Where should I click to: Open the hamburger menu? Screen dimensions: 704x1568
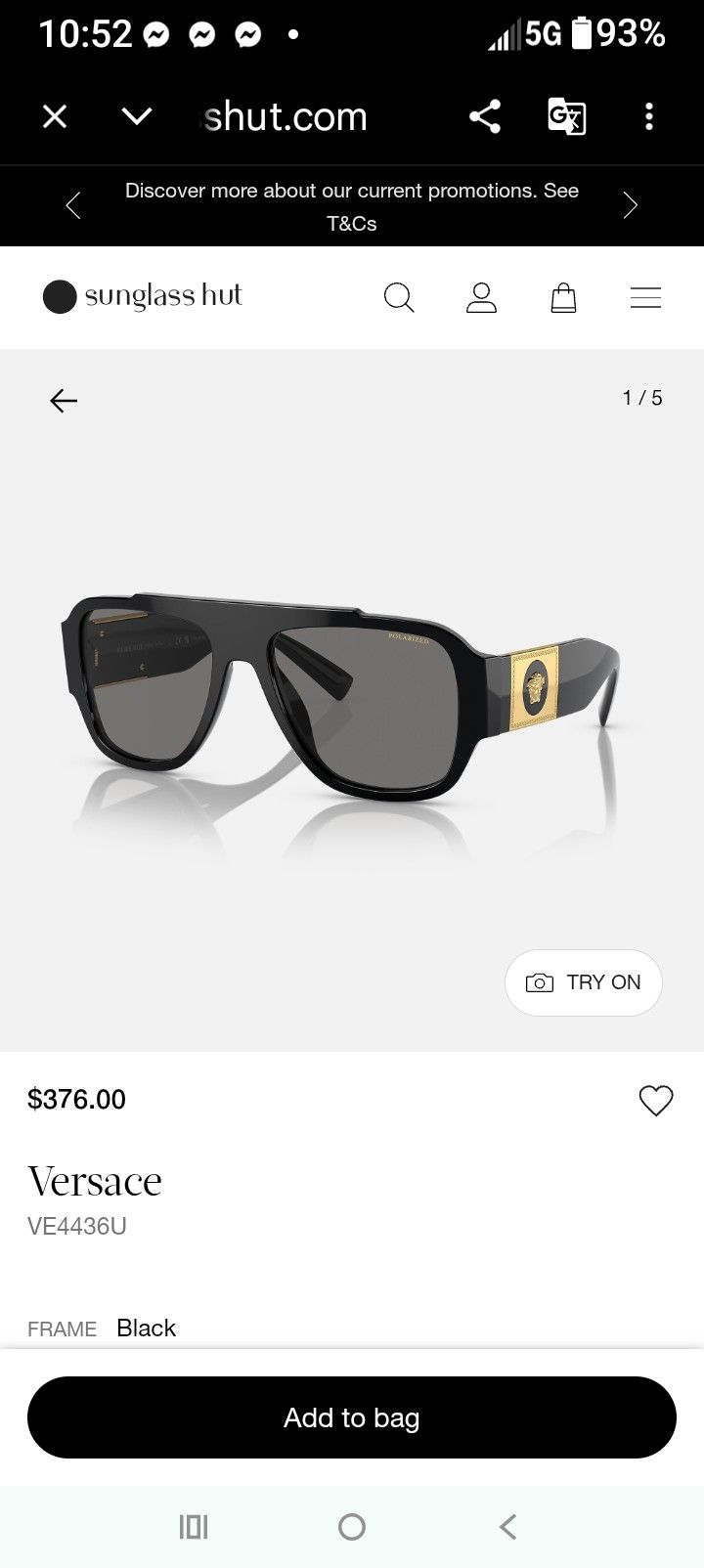(645, 297)
